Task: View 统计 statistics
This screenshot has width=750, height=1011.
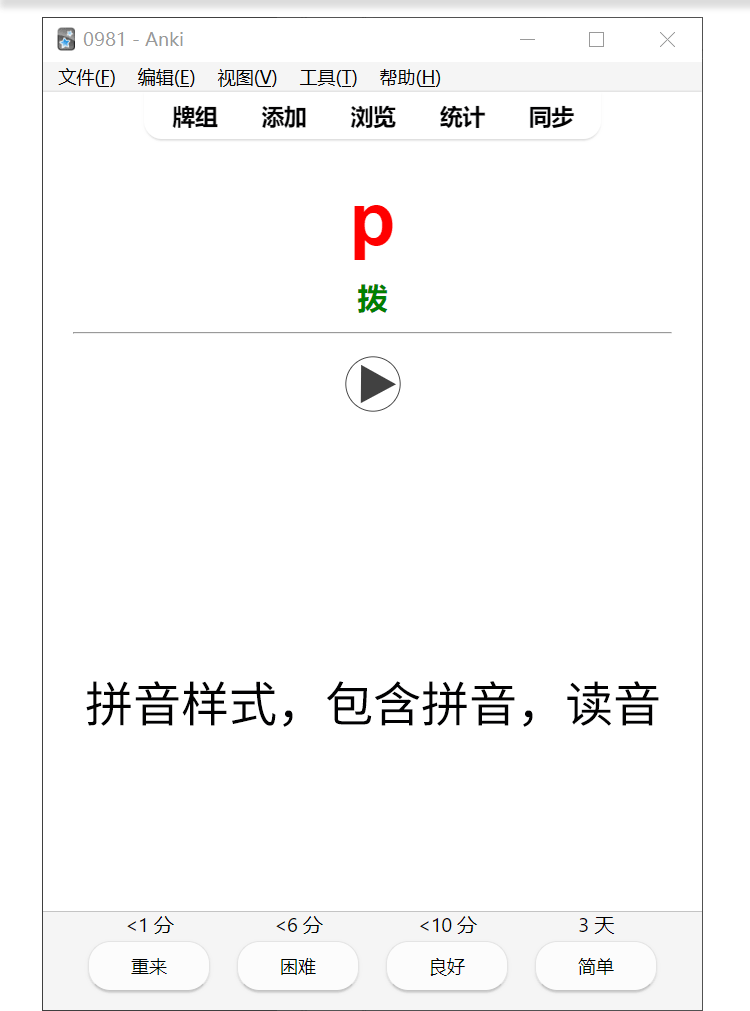Action: 462,117
